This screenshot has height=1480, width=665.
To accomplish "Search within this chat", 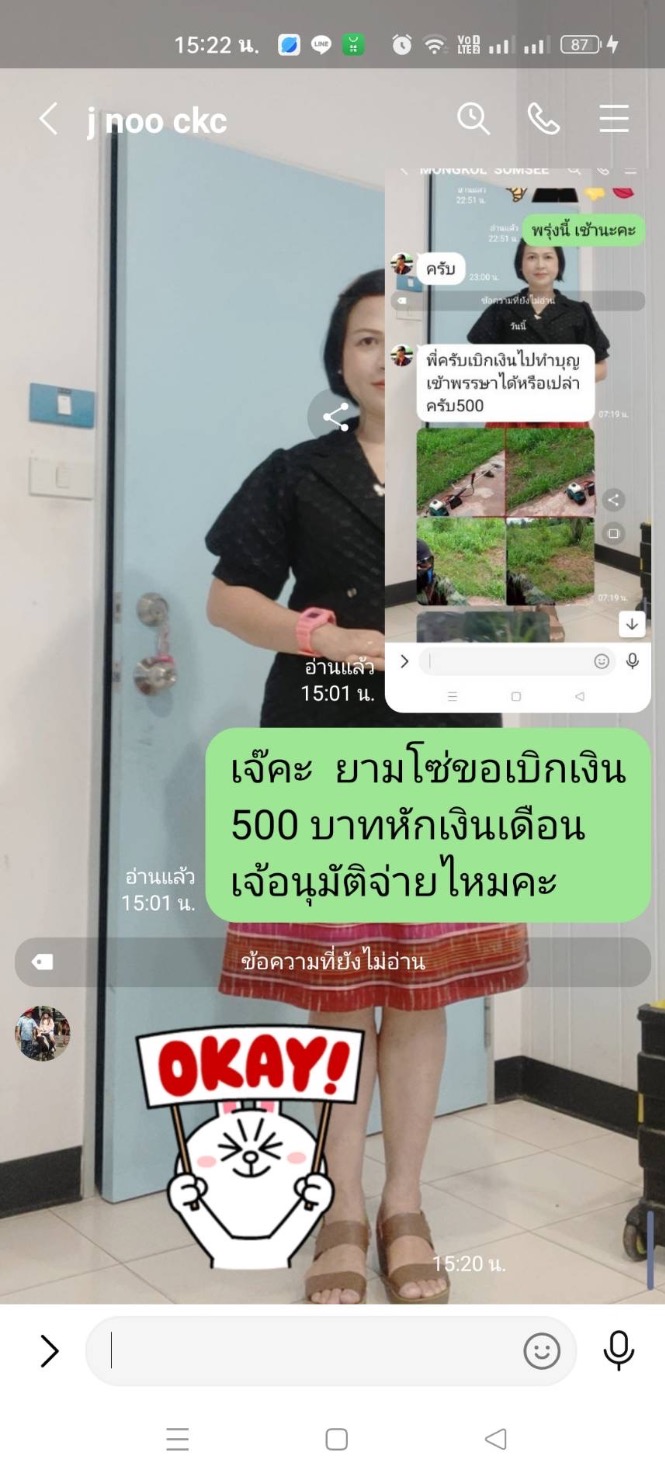I will [474, 119].
